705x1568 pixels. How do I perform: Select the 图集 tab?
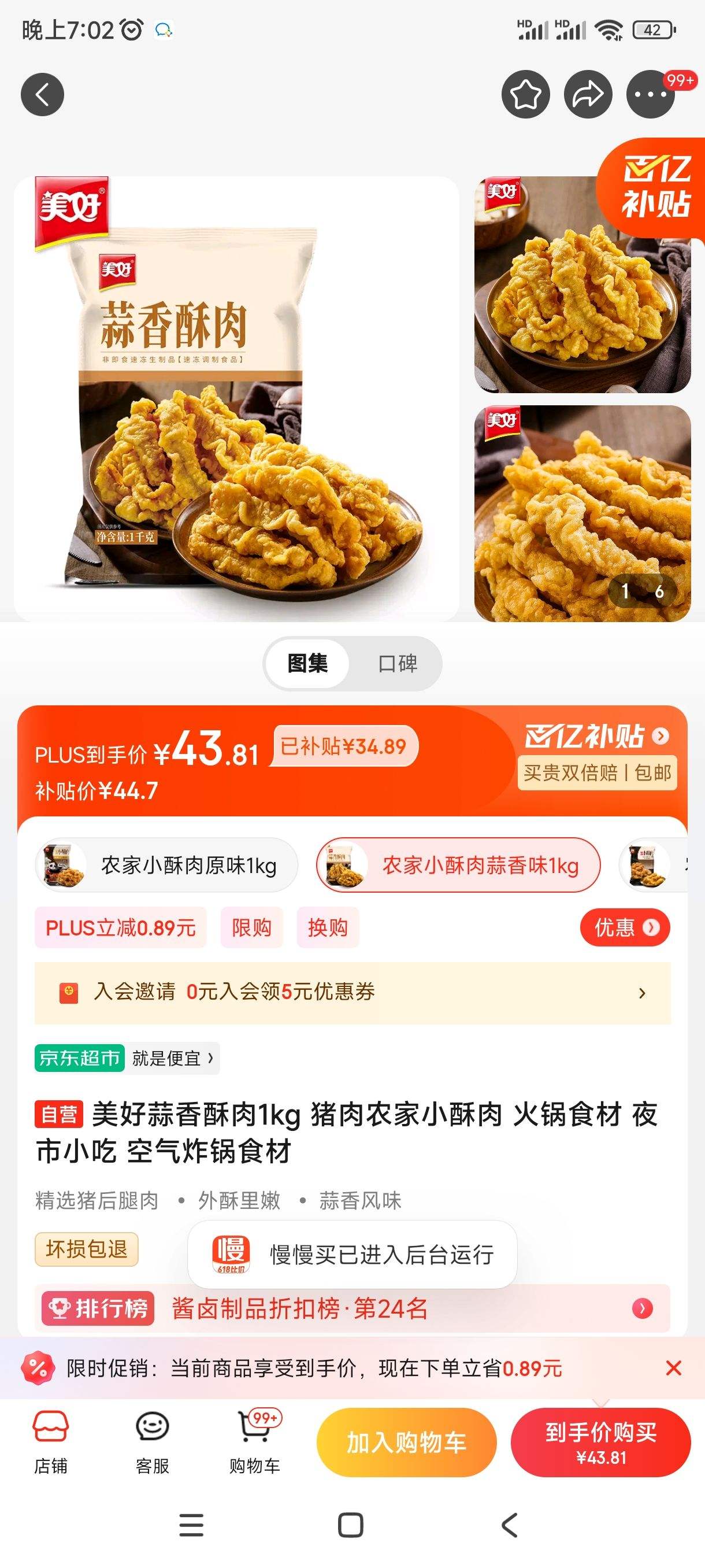click(307, 664)
